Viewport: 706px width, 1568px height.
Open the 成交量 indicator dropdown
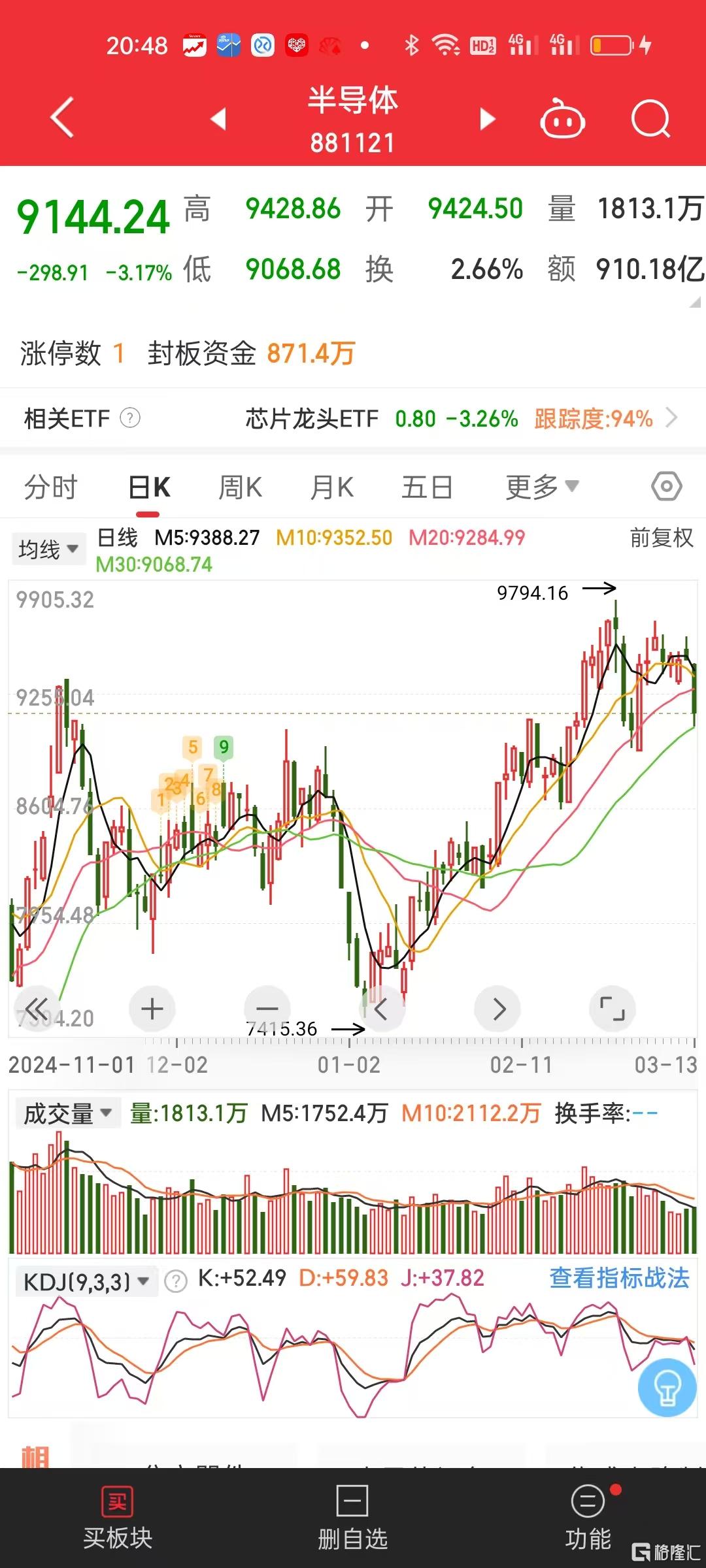click(x=67, y=1113)
